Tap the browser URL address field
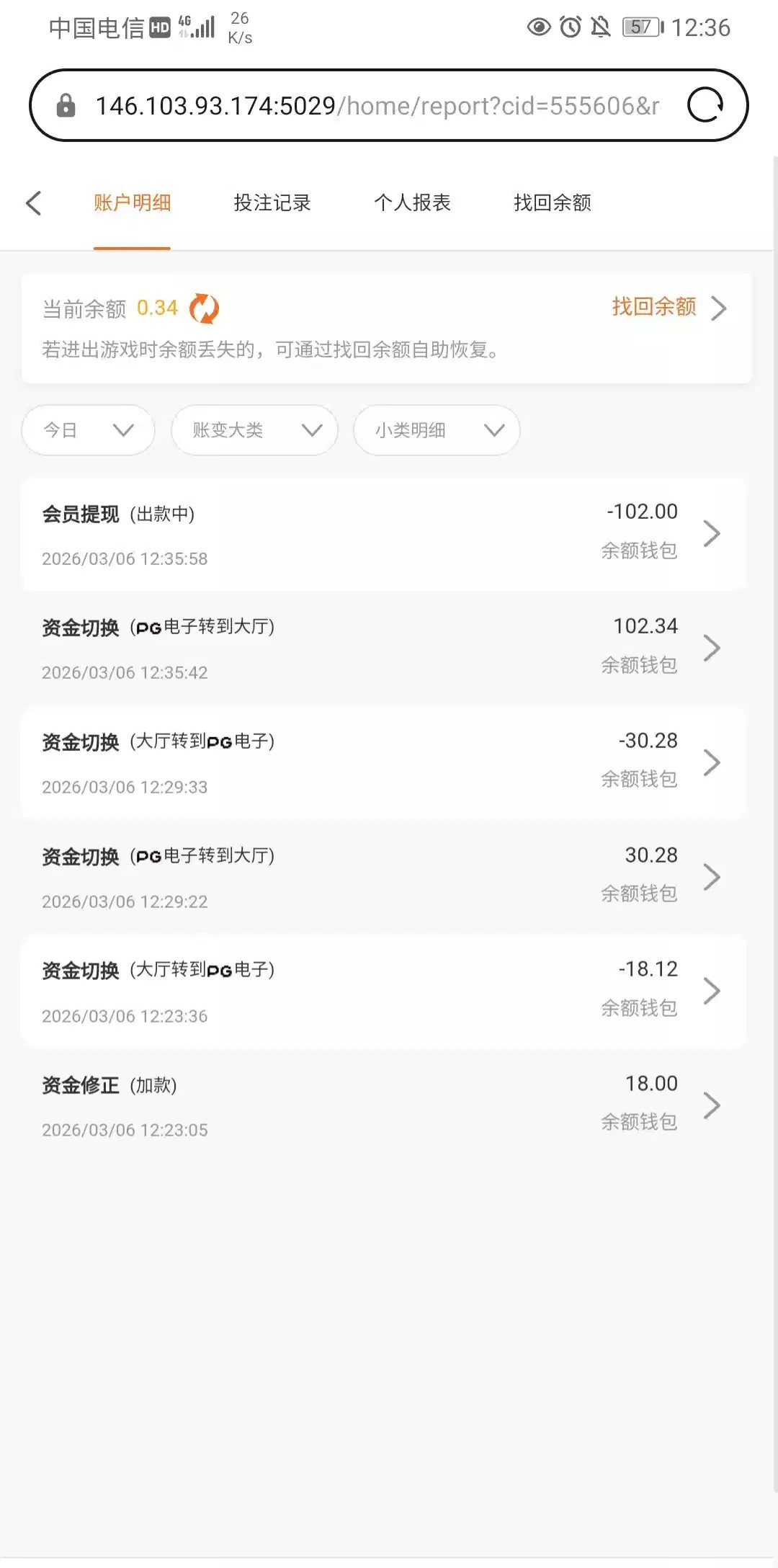This screenshot has width=778, height=1568. click(375, 106)
